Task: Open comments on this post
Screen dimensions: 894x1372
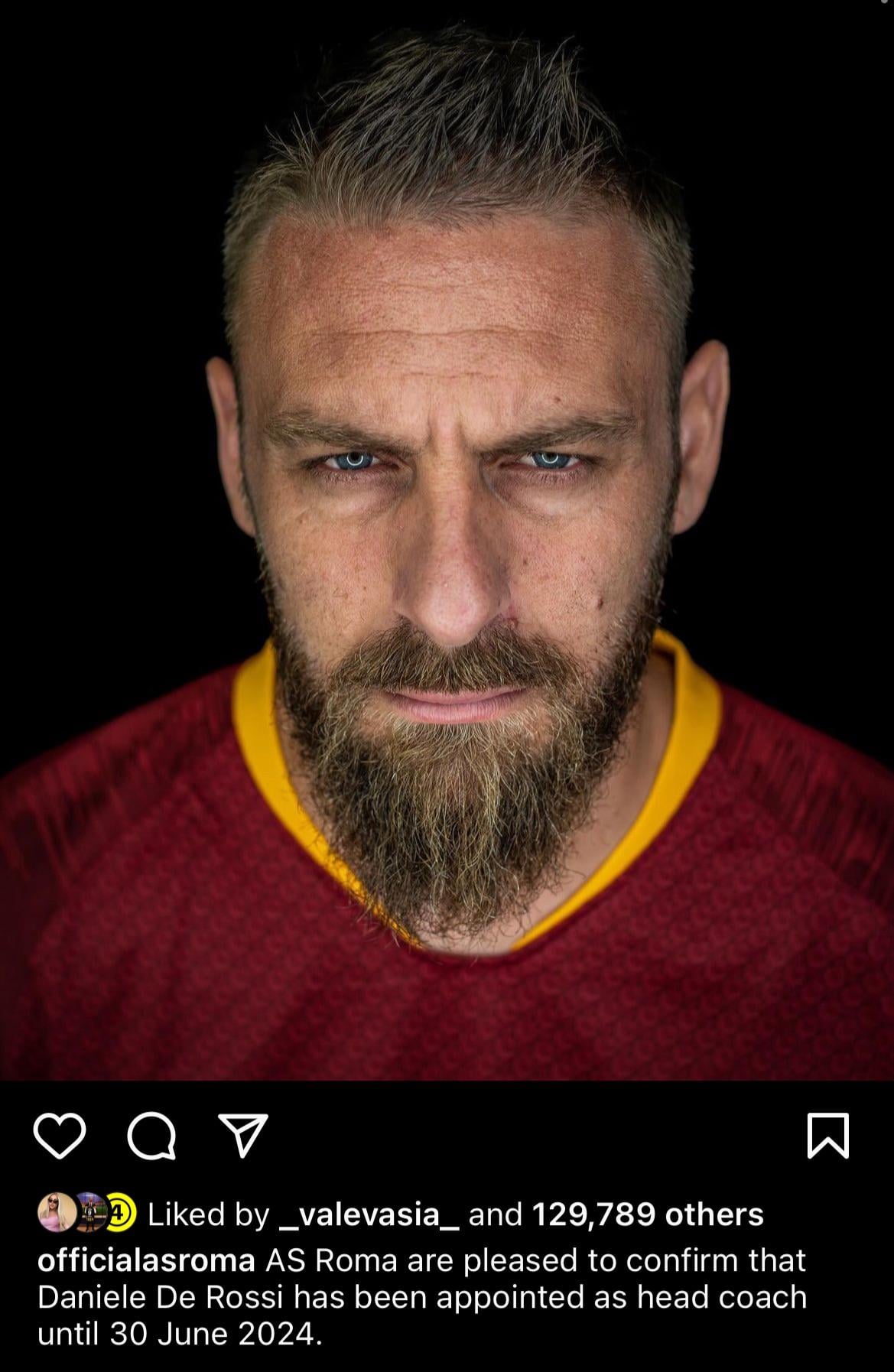Action: point(151,1136)
